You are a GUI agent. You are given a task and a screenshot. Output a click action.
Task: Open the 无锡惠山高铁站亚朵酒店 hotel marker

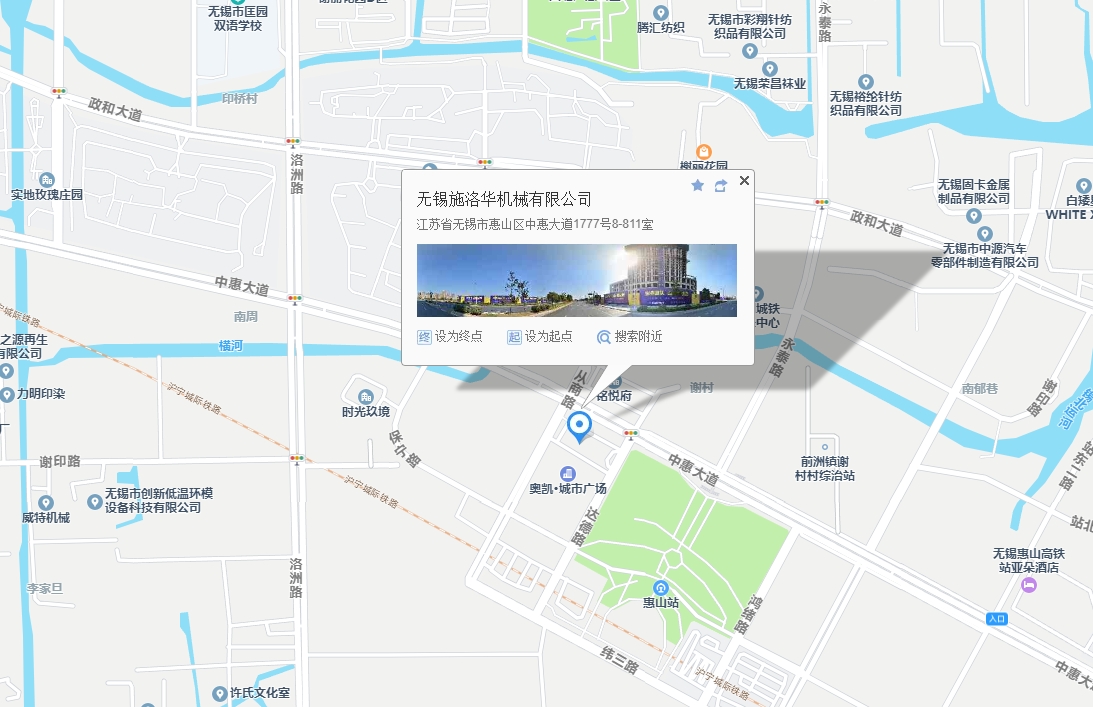[x=1028, y=584]
